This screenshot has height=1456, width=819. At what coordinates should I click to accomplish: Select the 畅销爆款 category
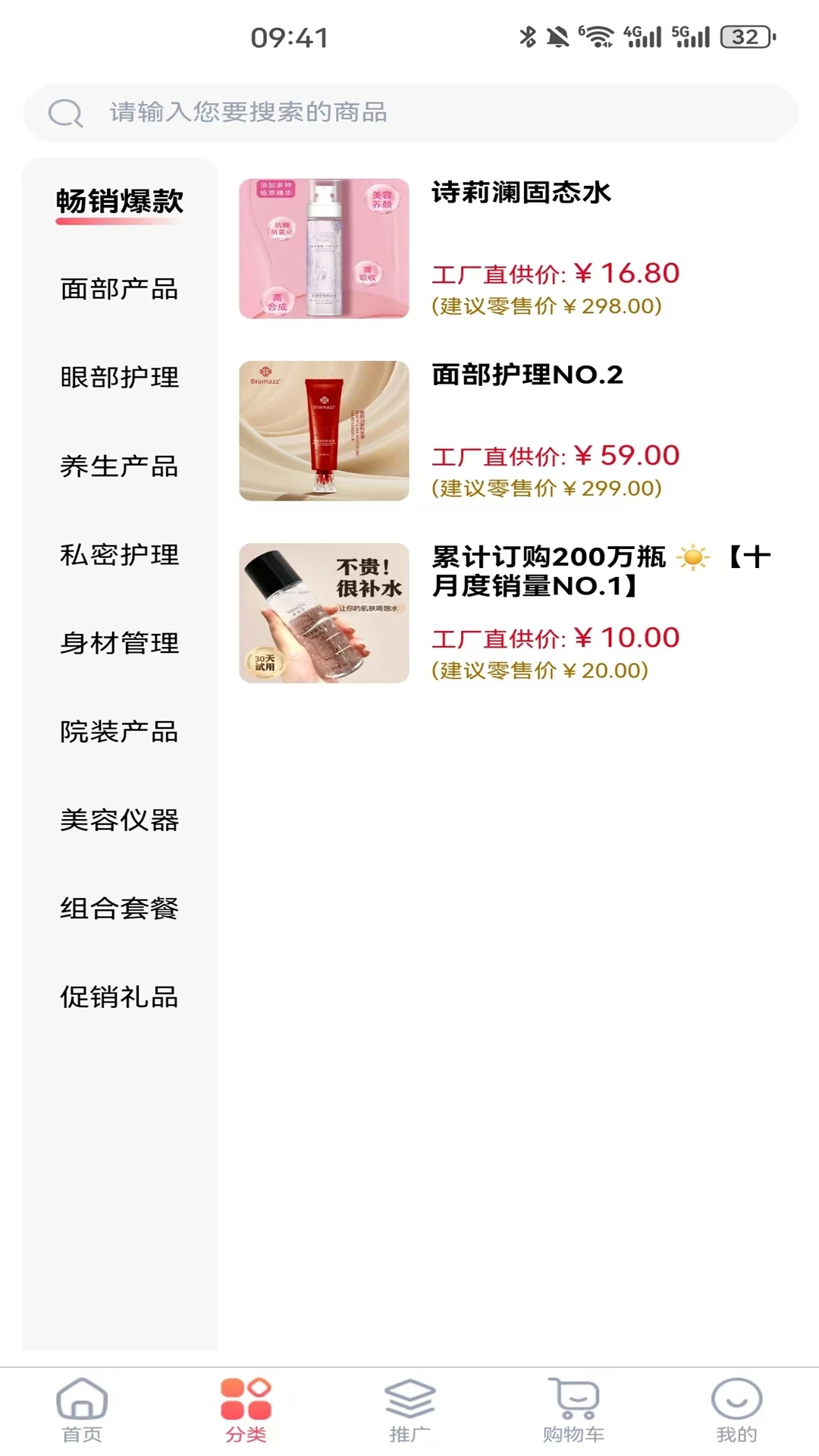tap(119, 202)
